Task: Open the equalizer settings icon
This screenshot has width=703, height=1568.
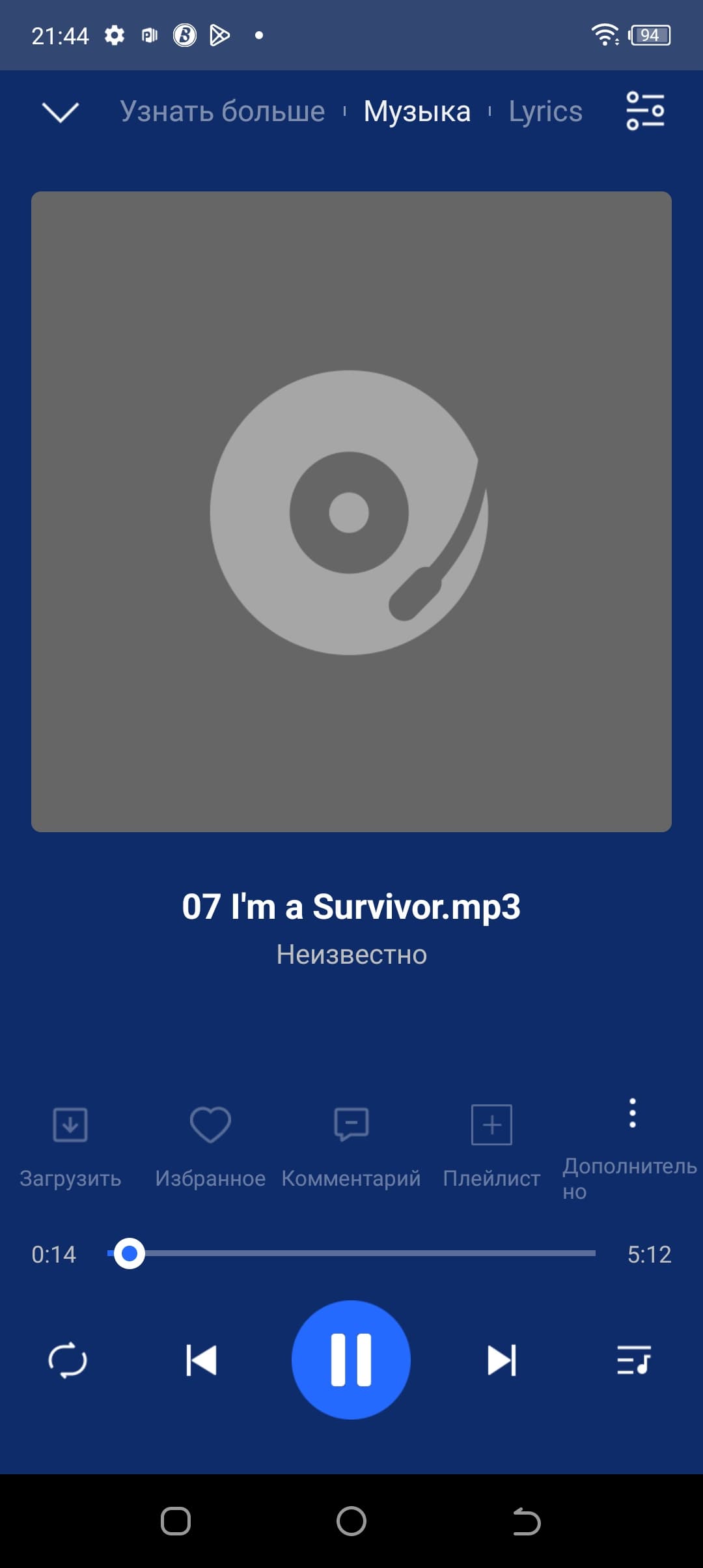Action: click(x=644, y=111)
